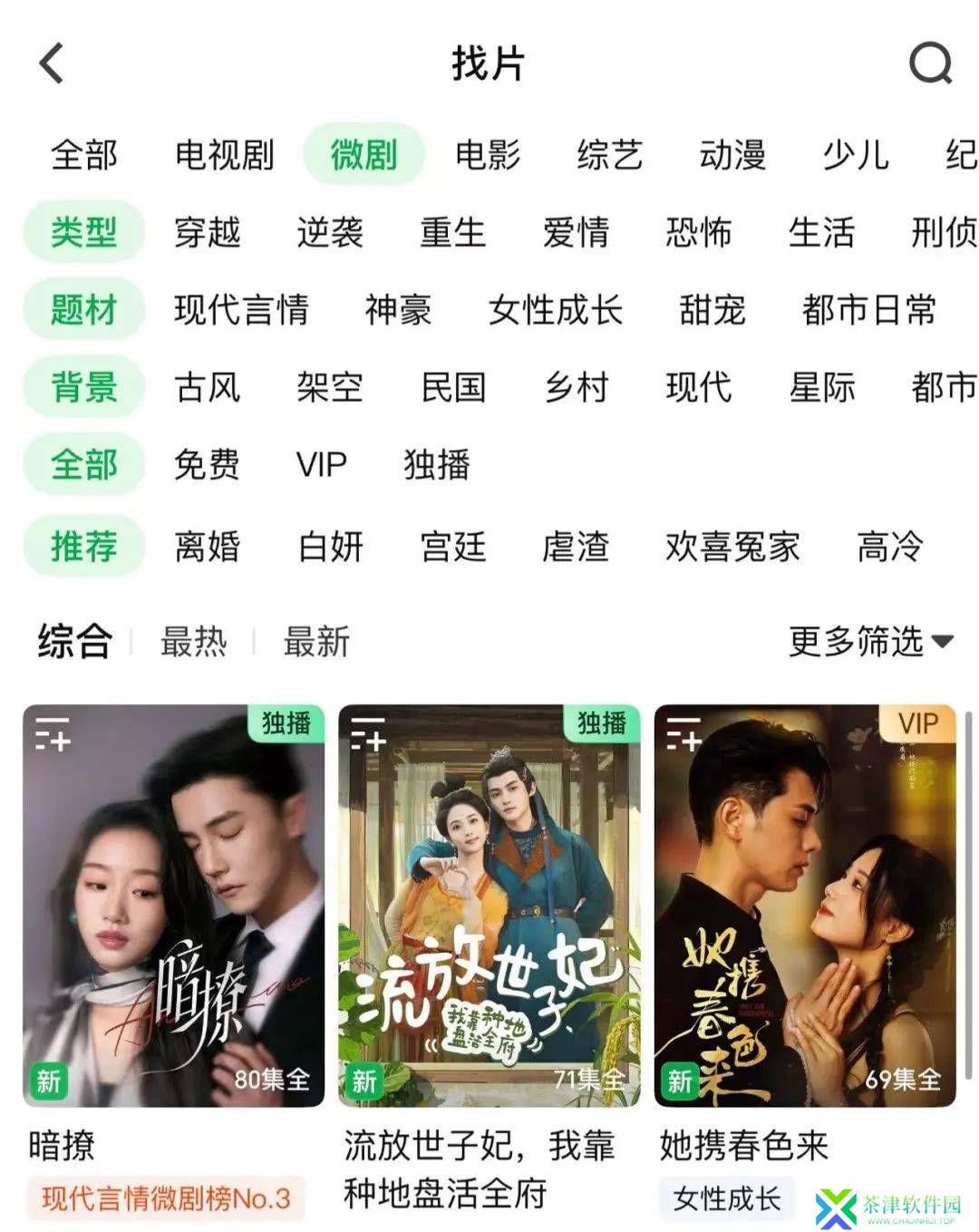Expand the 更多筛选 dropdown
979x1232 pixels.
pos(870,642)
